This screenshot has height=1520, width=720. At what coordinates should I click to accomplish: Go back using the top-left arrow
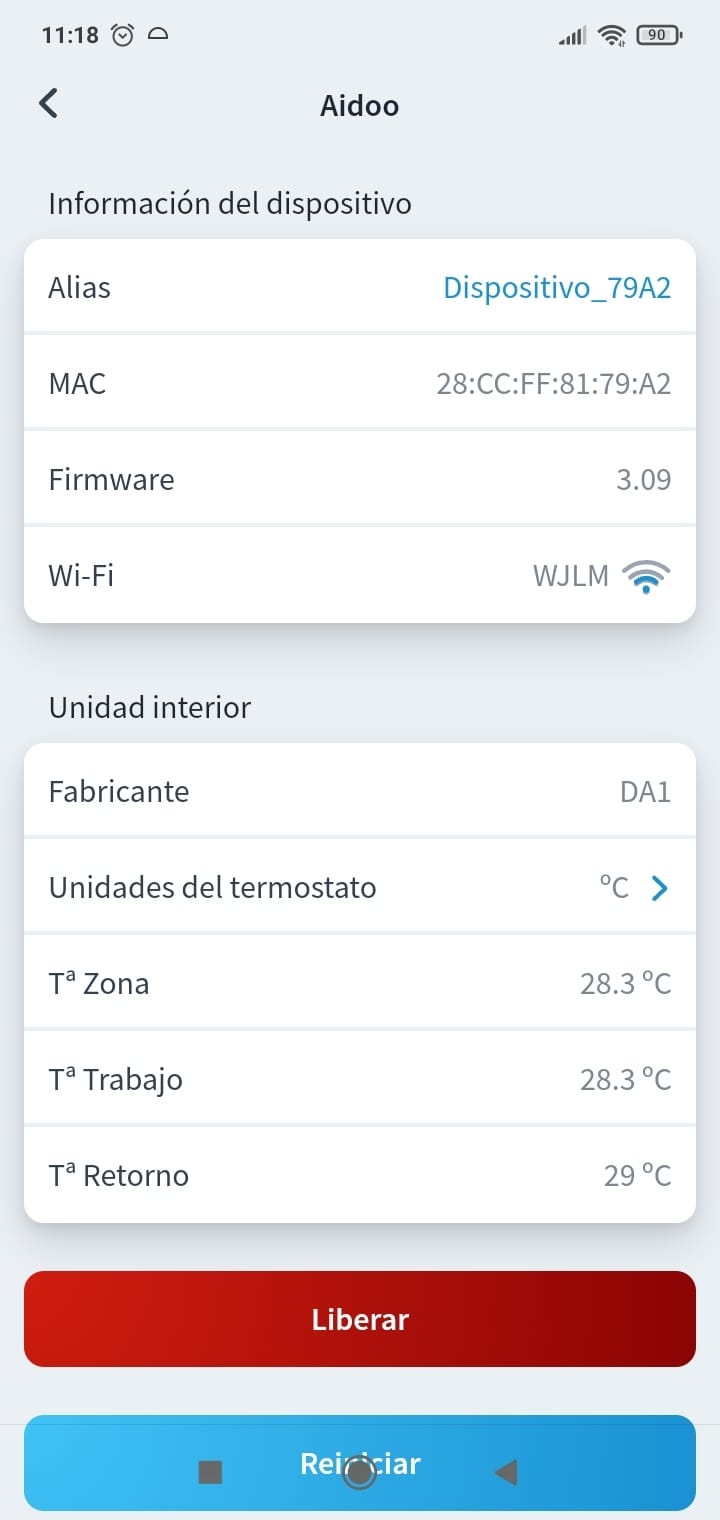click(x=48, y=103)
